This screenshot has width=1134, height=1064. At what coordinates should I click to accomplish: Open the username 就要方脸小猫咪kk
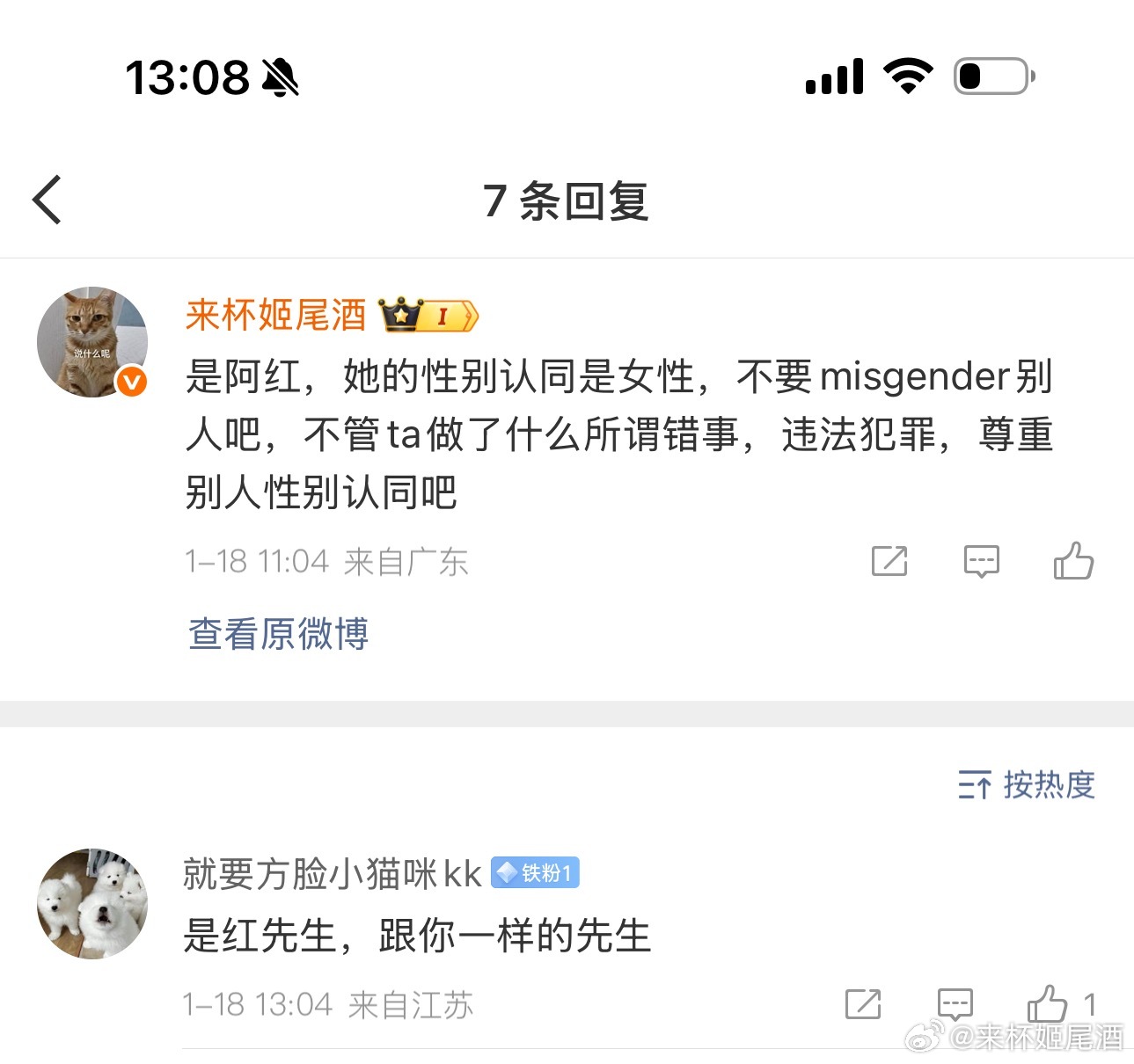click(x=332, y=874)
